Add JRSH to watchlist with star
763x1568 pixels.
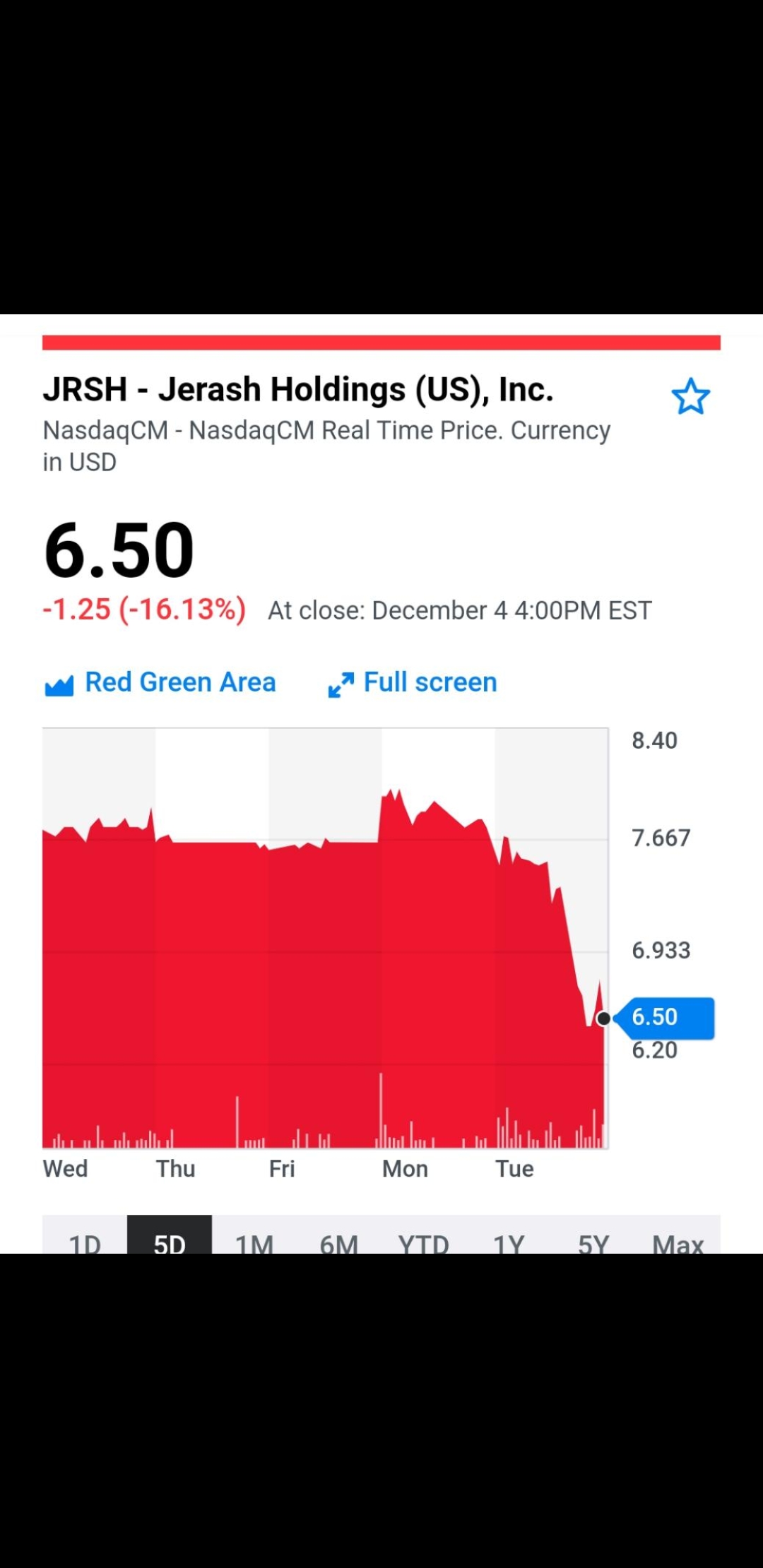(690, 397)
